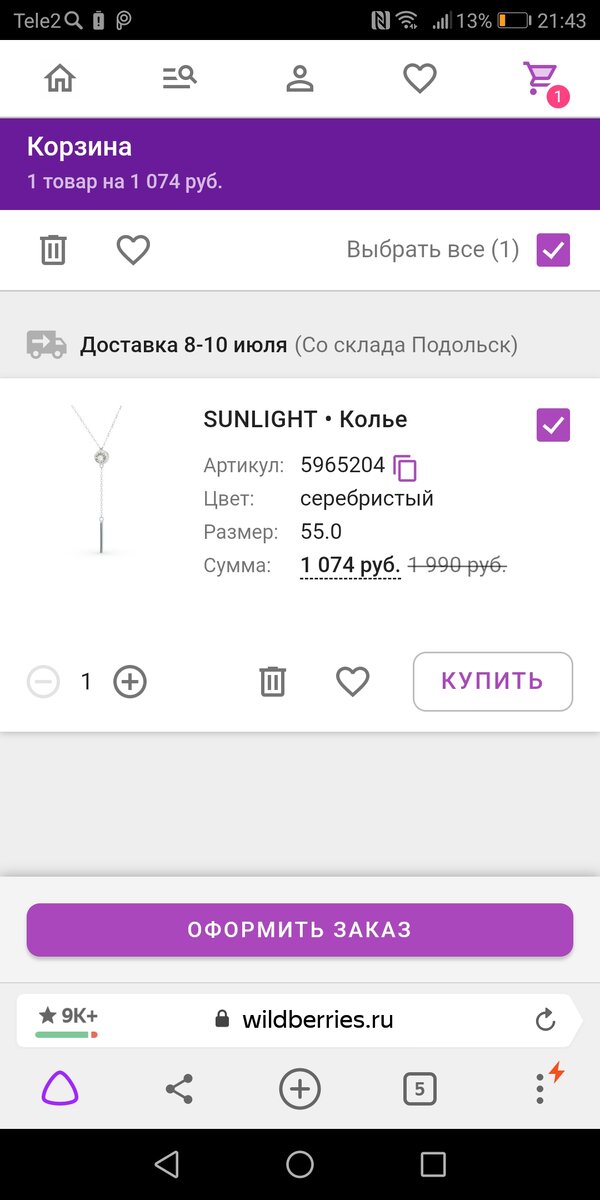This screenshot has width=600, height=1200.
Task: Increase necklace quantity with plus button
Action: pos(130,682)
